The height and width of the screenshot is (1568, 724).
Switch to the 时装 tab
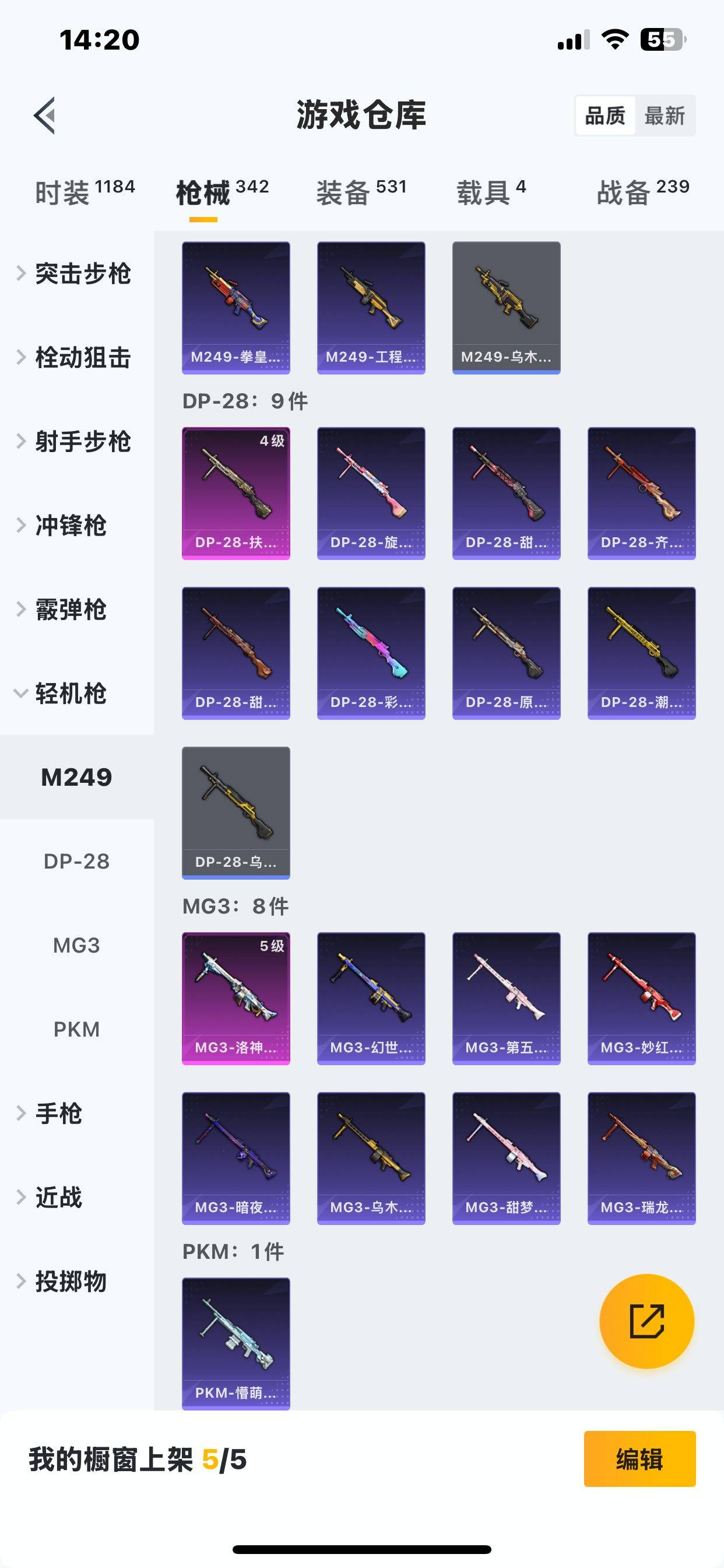coord(85,192)
